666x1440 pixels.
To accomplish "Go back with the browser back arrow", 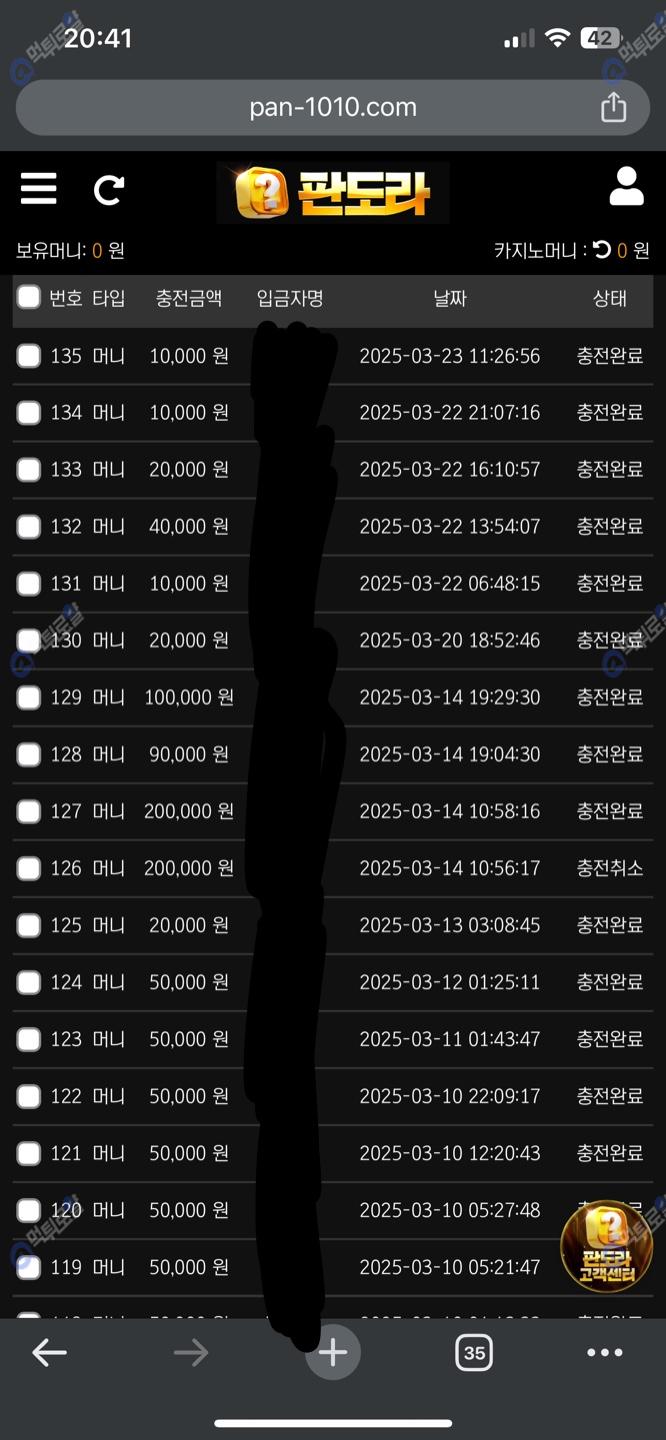I will point(49,1353).
